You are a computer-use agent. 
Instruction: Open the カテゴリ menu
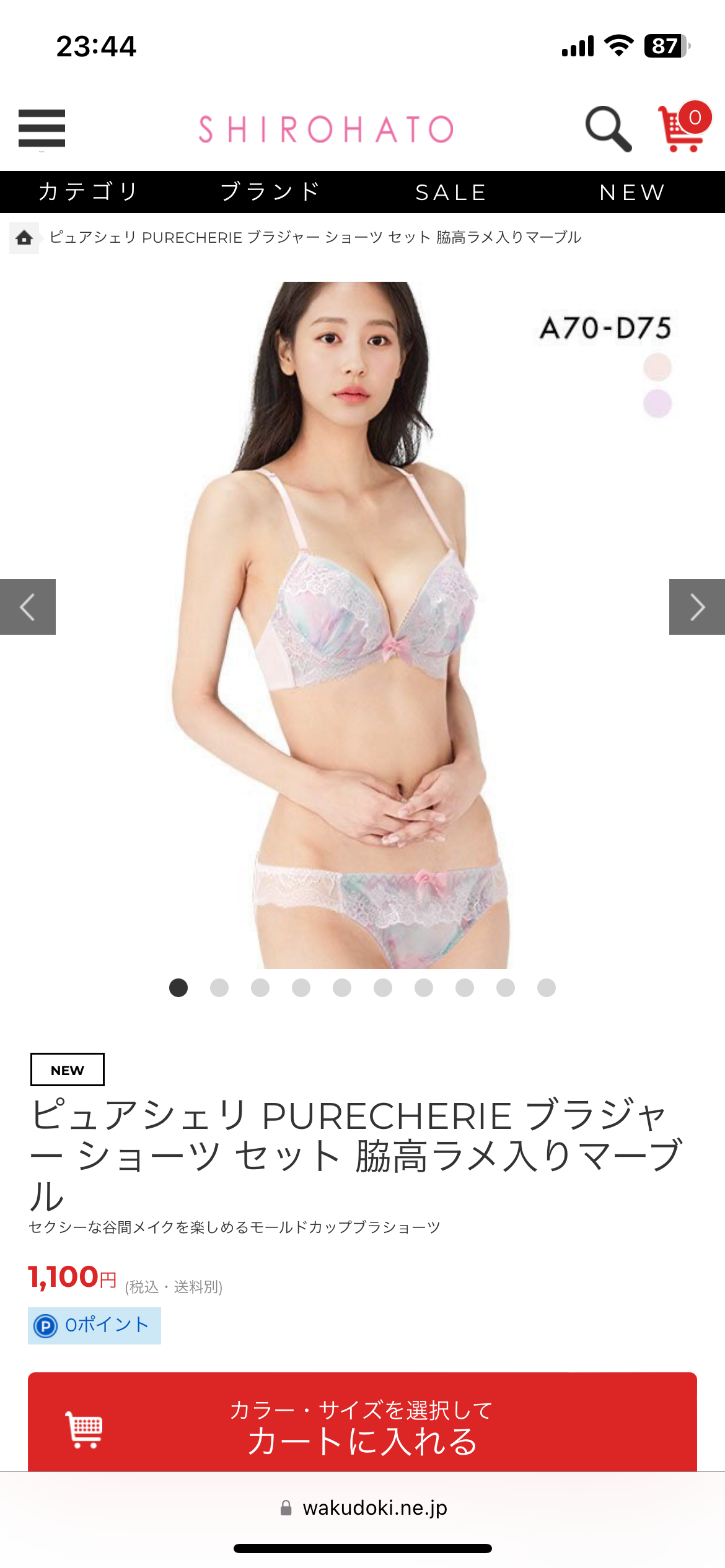click(x=89, y=191)
